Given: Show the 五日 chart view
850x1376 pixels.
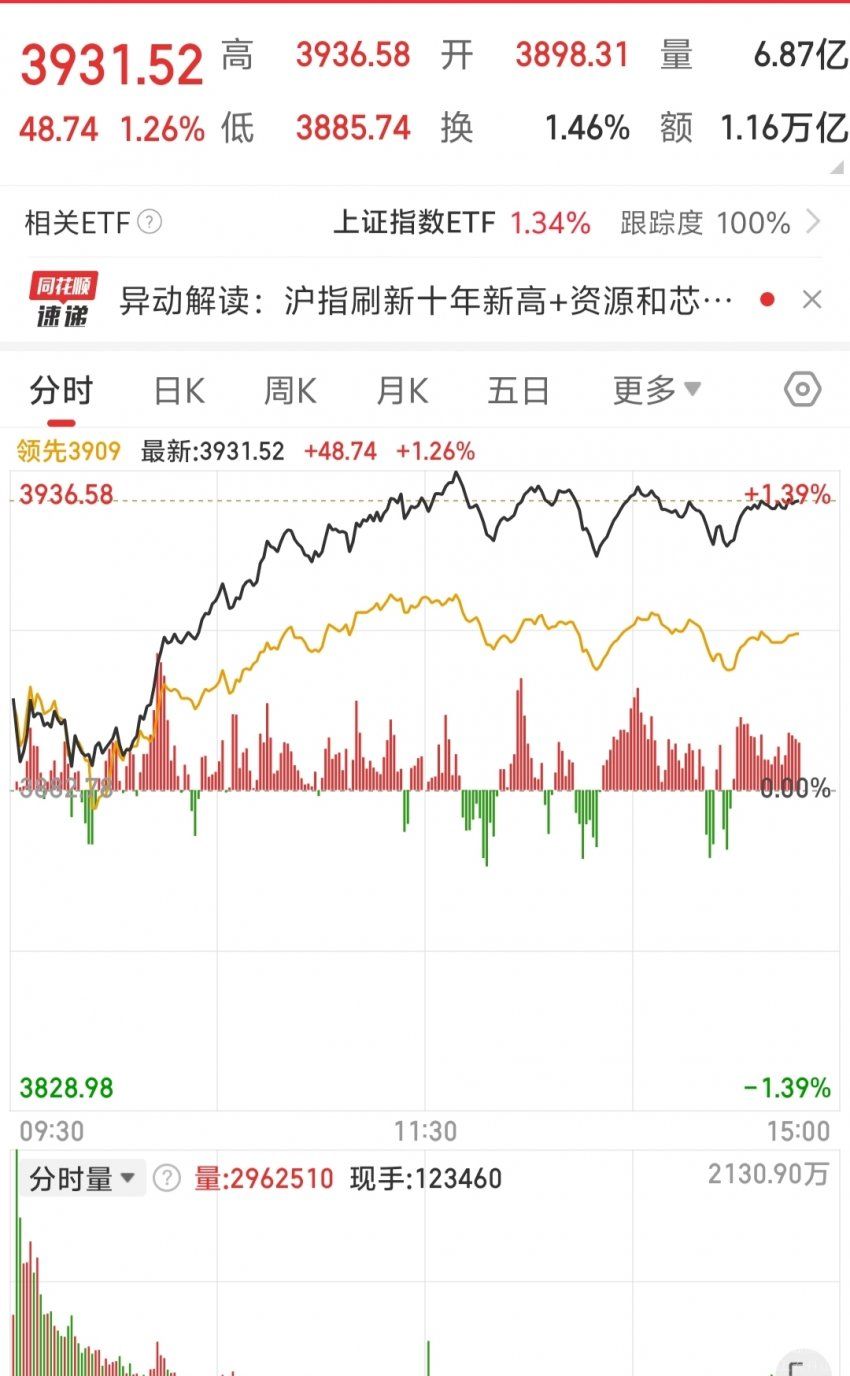Looking at the screenshot, I should (x=519, y=391).
